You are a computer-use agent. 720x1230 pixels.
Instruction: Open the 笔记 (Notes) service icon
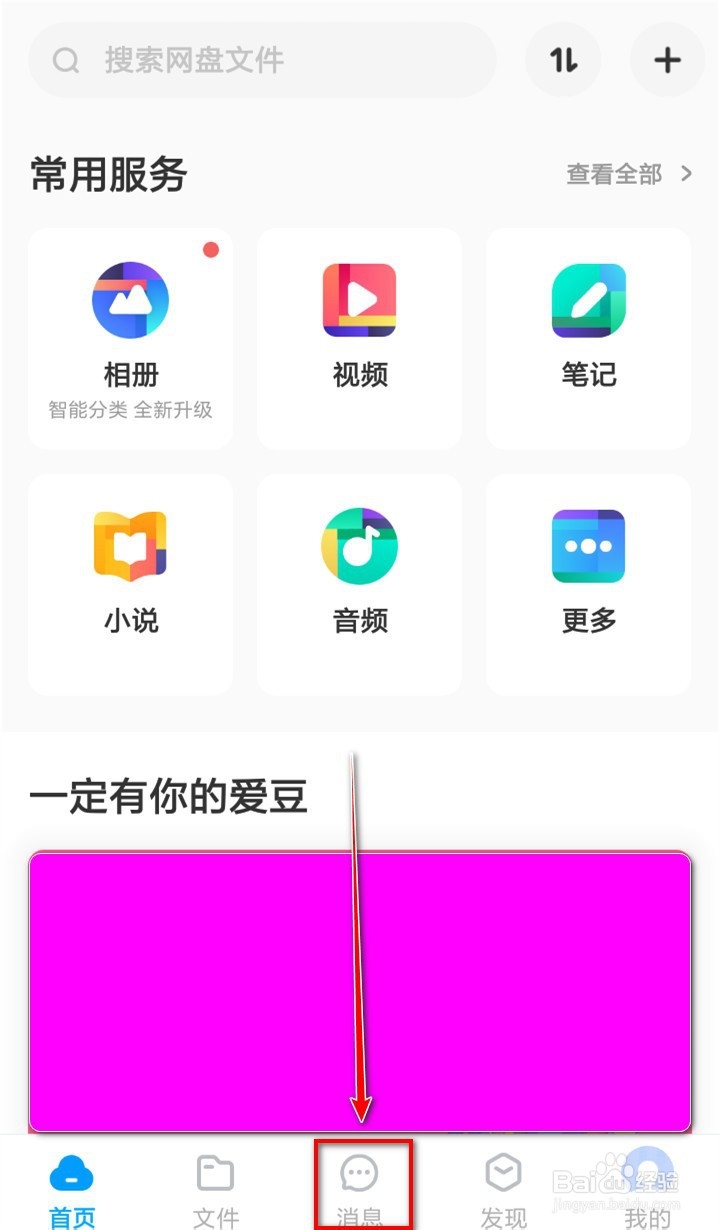(587, 300)
